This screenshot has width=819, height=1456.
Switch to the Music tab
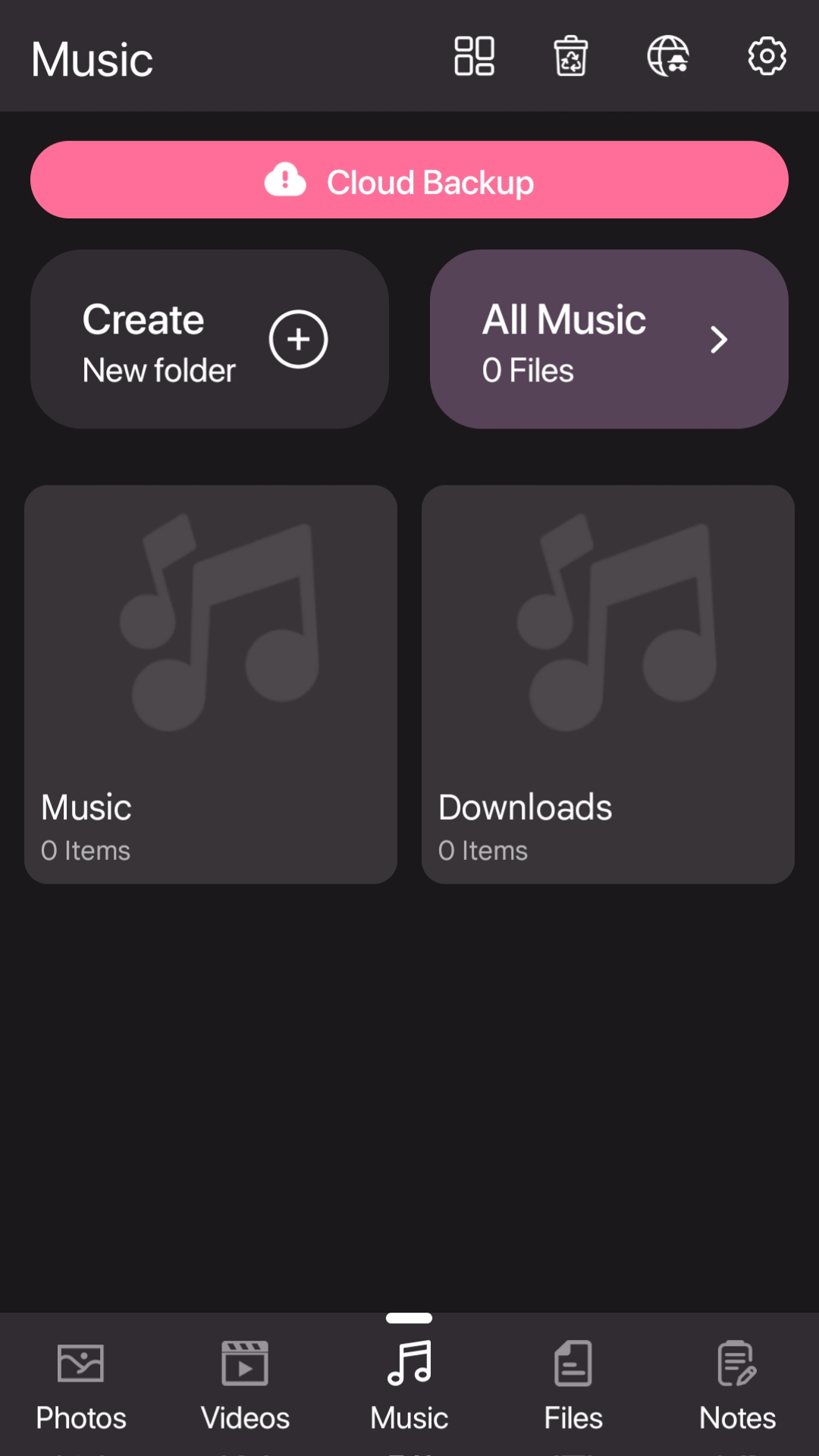[409, 1380]
